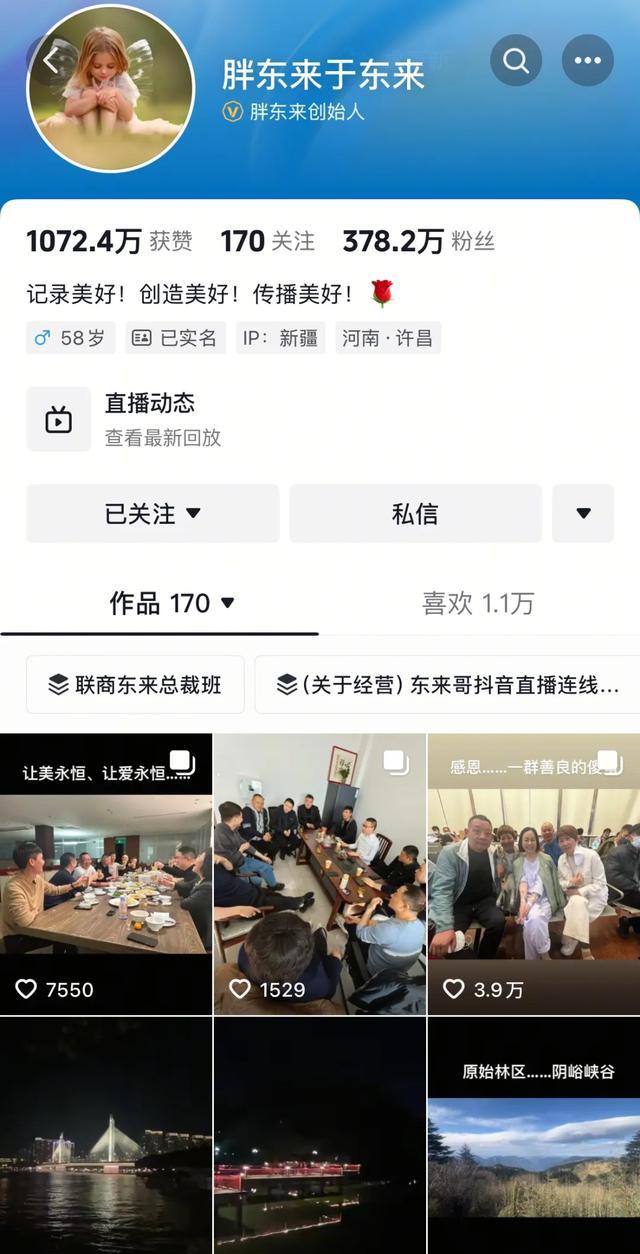
Task: Send a private message via 私信
Action: tap(415, 513)
